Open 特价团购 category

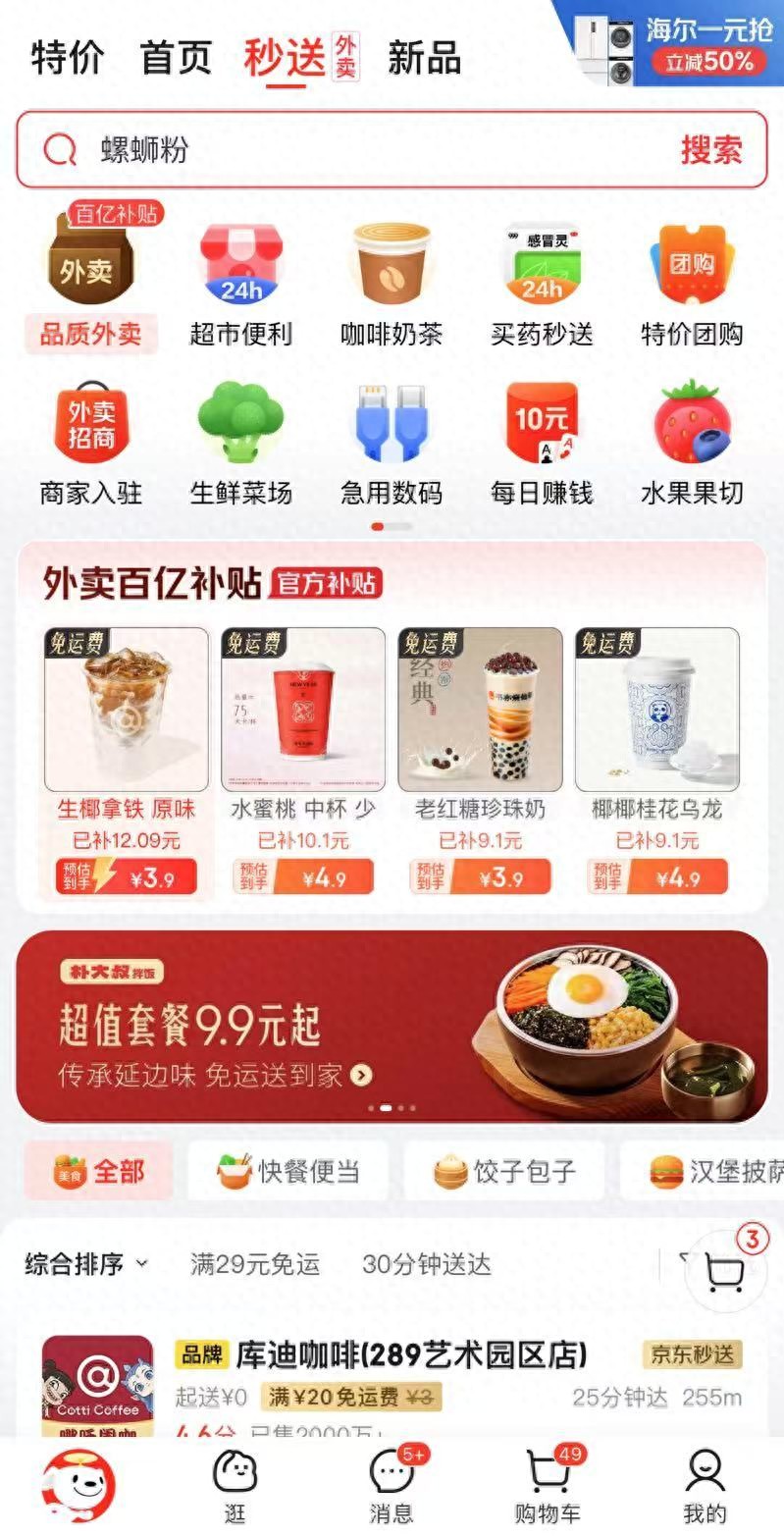tap(692, 285)
